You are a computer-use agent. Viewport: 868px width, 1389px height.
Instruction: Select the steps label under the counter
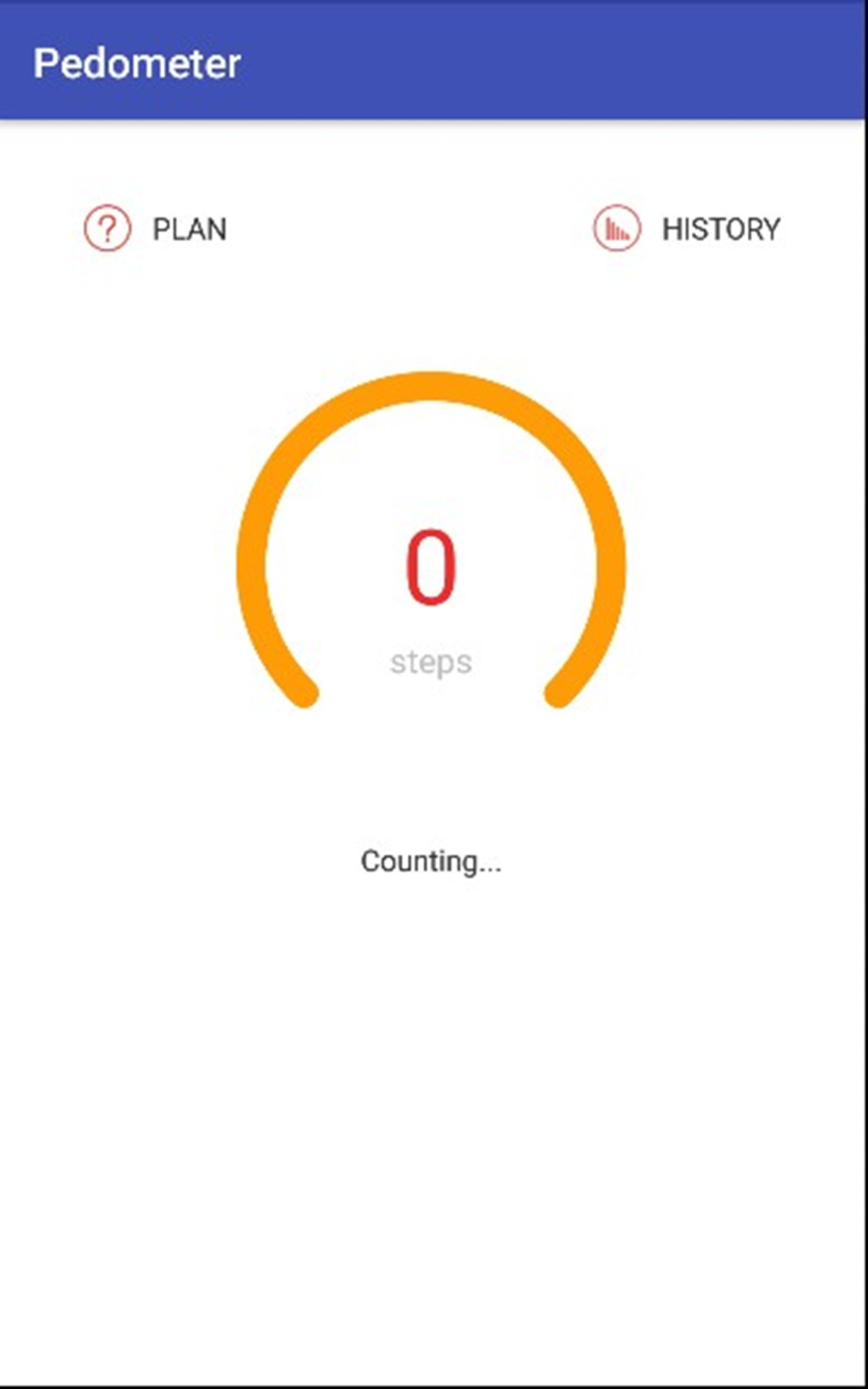point(432,660)
